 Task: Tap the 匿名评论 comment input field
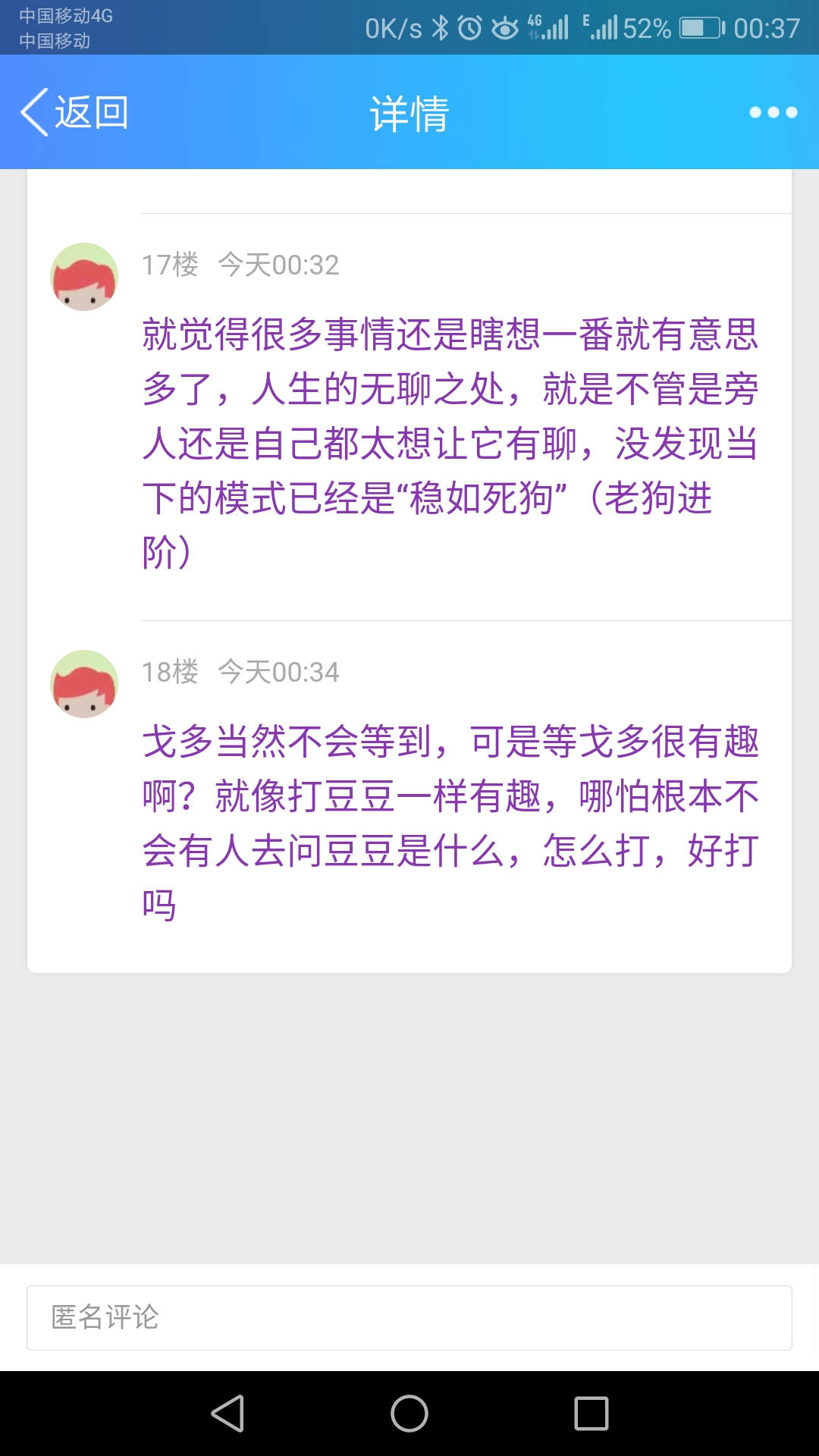pos(409,1318)
